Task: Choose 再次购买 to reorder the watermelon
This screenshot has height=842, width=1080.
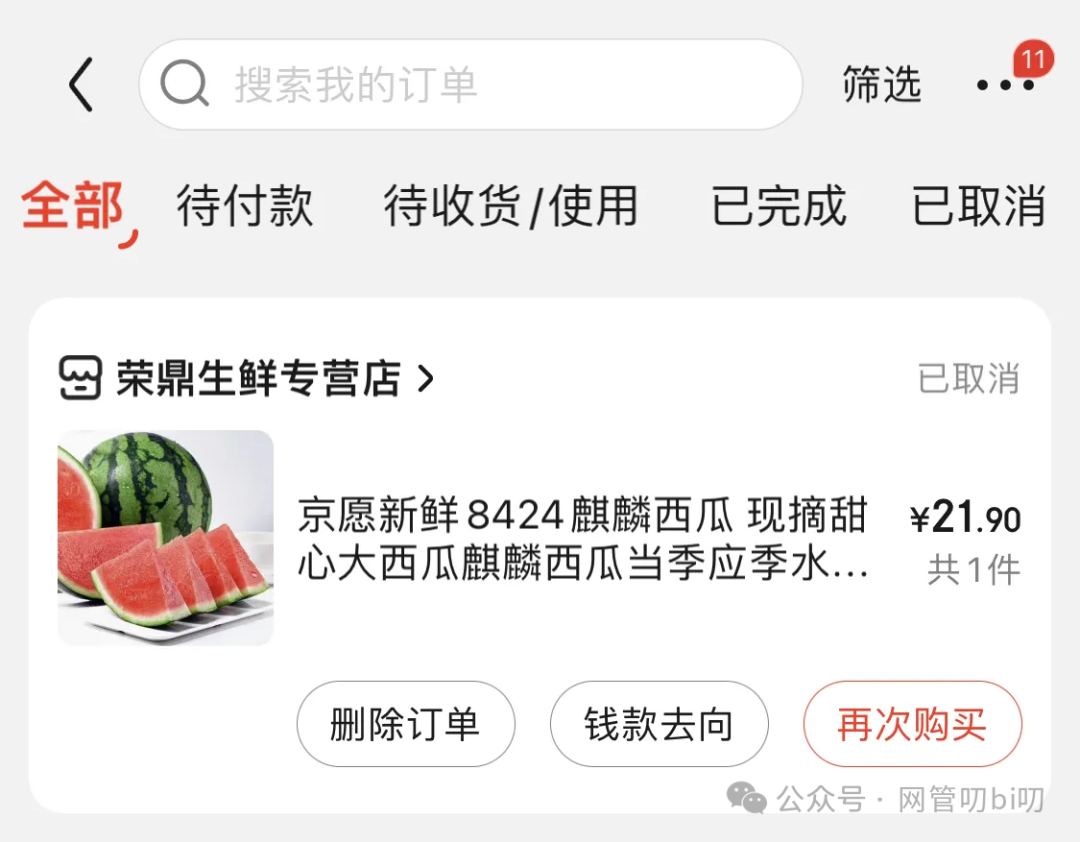Action: coord(912,724)
